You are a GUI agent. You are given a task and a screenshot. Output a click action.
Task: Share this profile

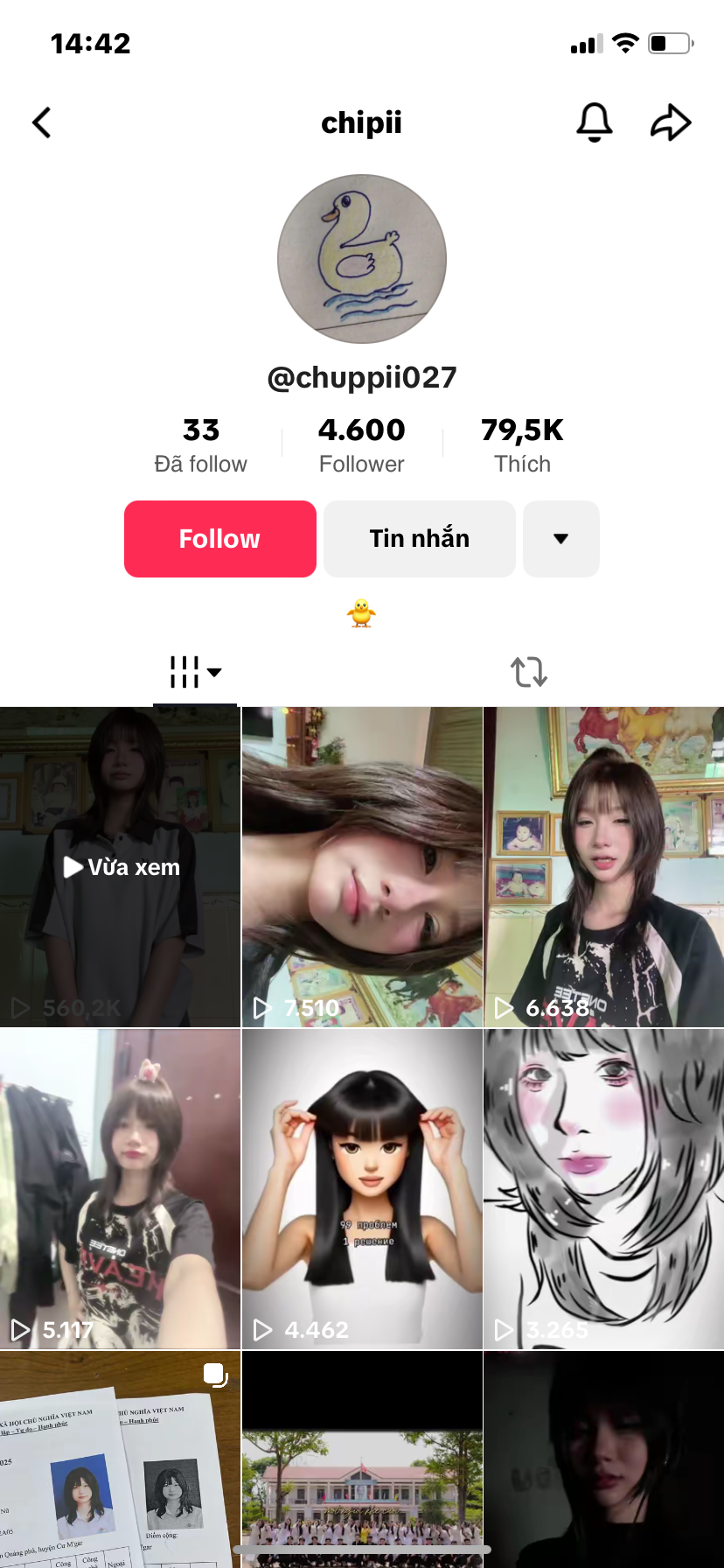pyautogui.click(x=671, y=122)
